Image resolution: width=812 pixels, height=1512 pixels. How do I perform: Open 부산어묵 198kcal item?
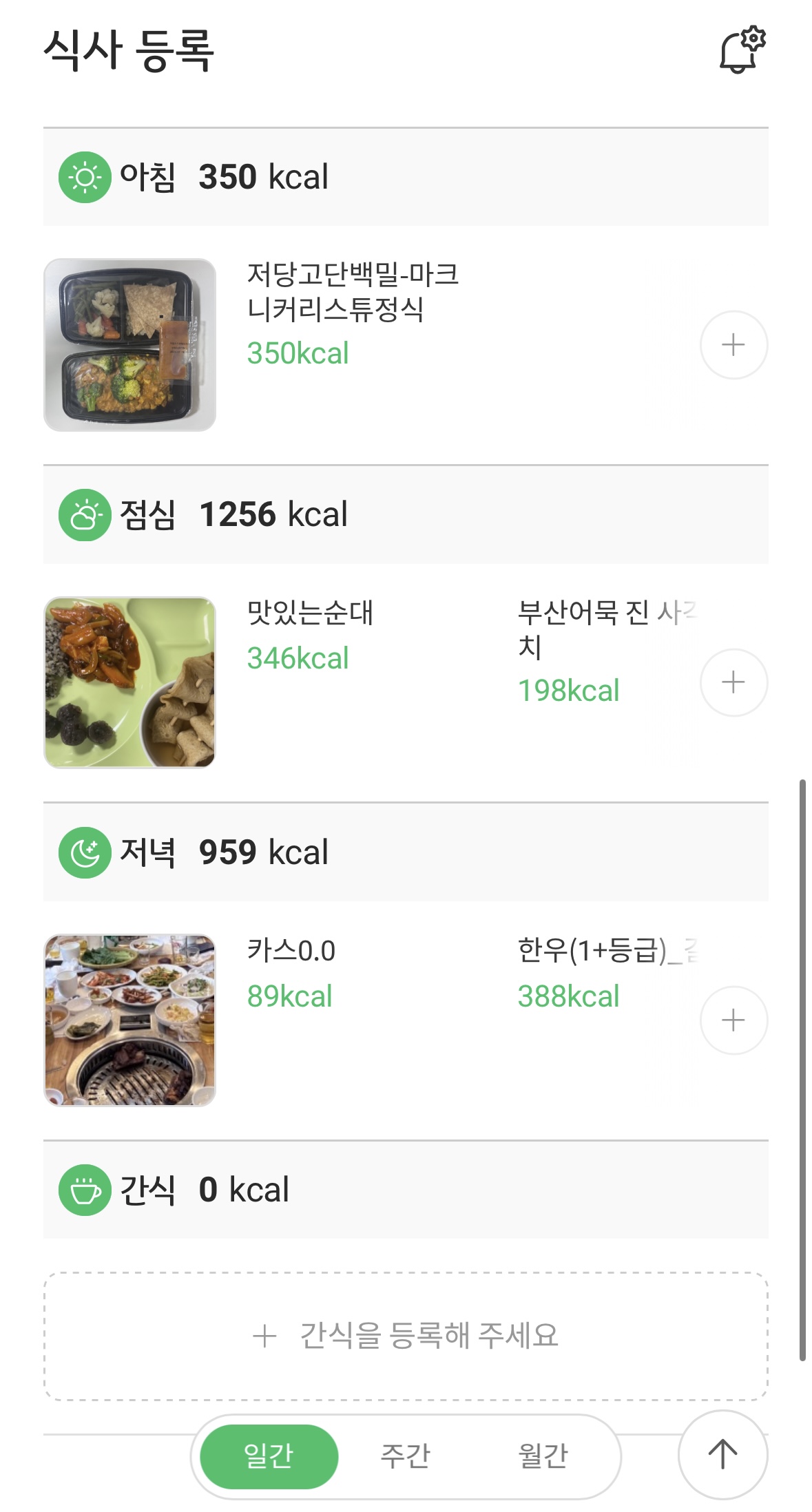click(x=606, y=651)
